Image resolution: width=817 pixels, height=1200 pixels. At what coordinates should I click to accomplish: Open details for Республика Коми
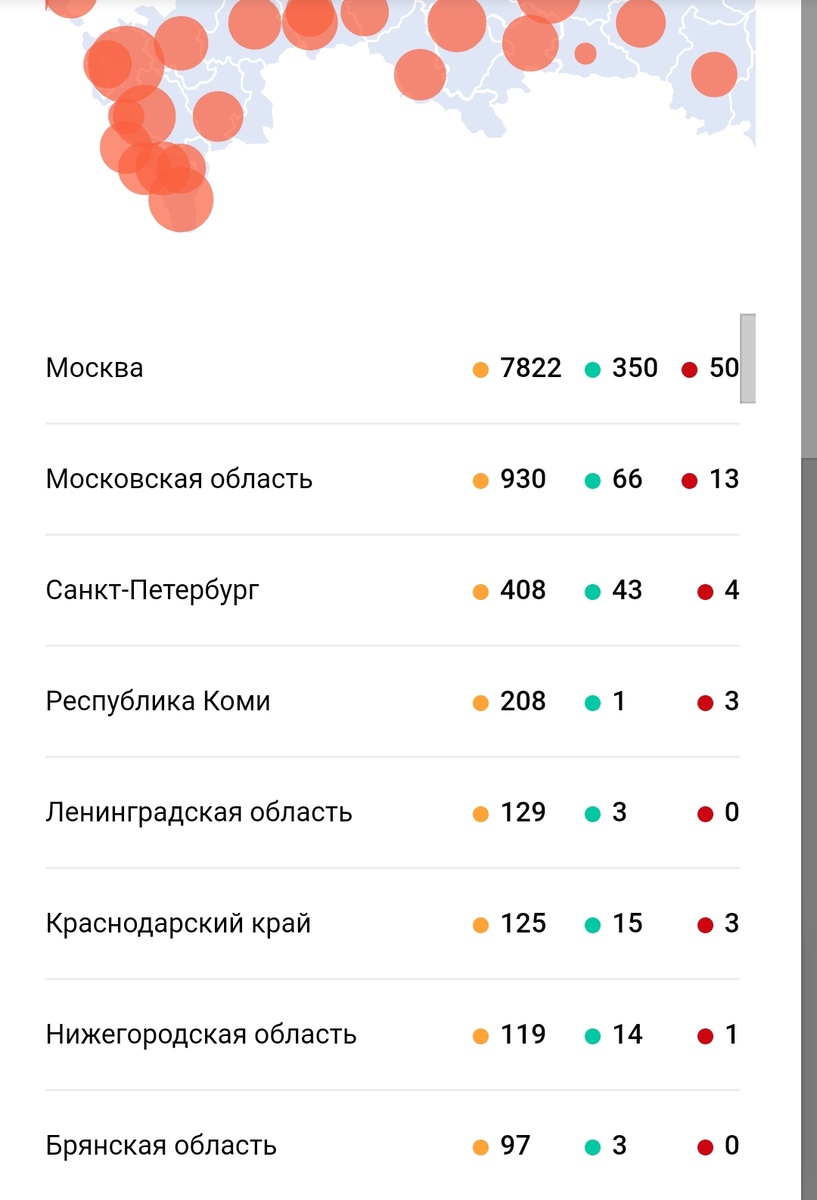(159, 701)
